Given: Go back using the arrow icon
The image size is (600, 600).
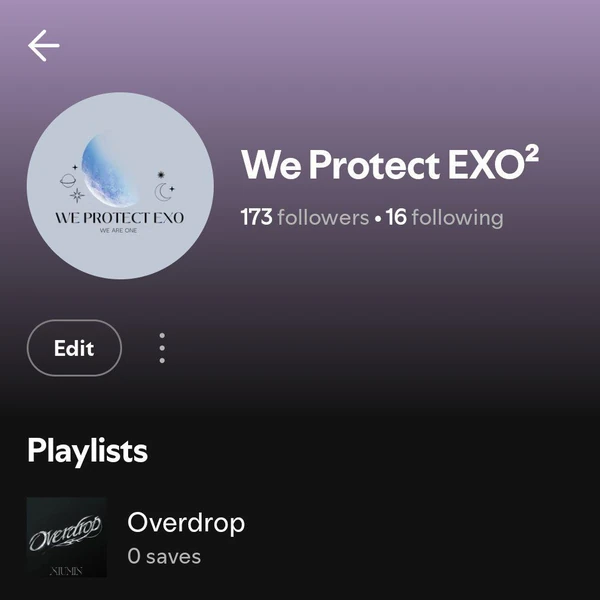Looking at the screenshot, I should tap(44, 45).
